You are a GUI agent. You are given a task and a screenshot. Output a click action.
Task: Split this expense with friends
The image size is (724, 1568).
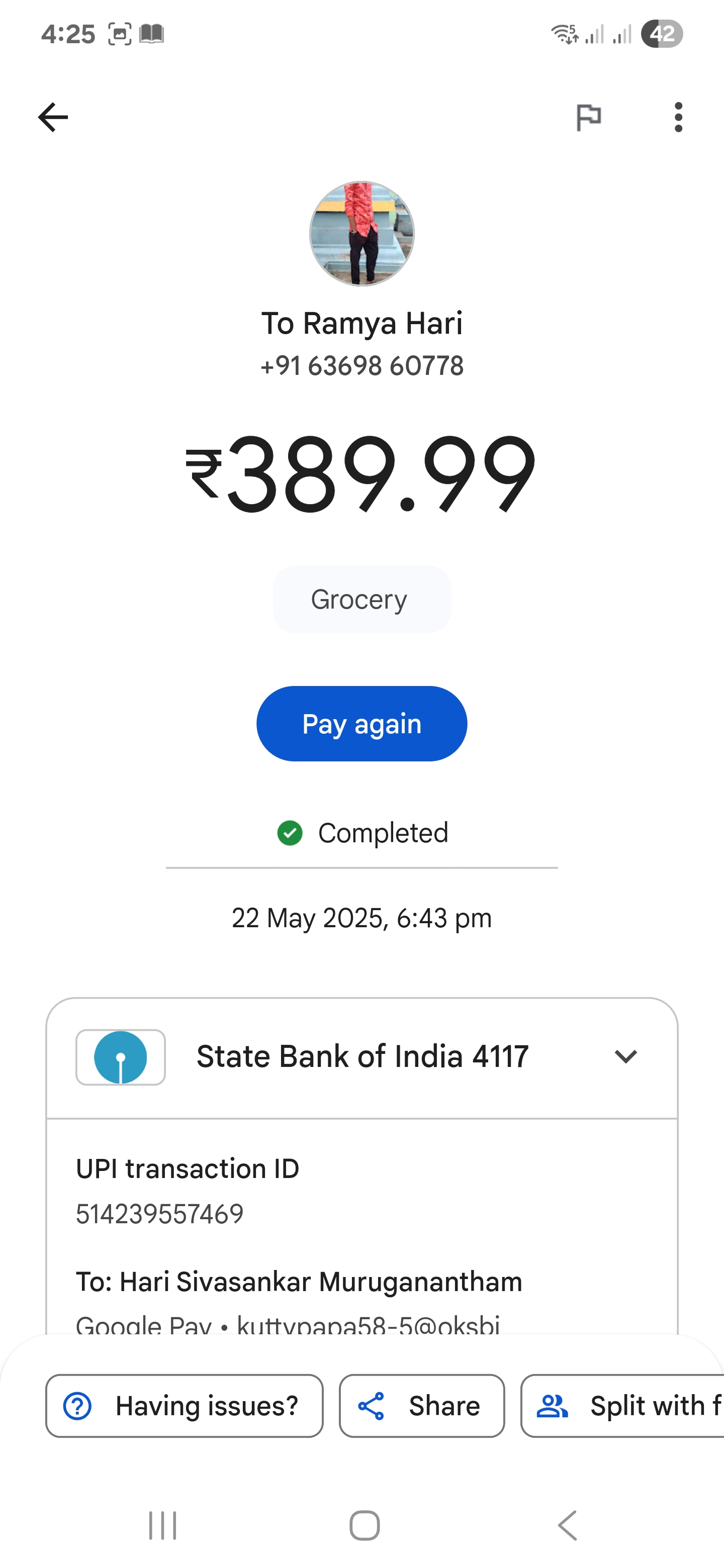[x=622, y=1406]
